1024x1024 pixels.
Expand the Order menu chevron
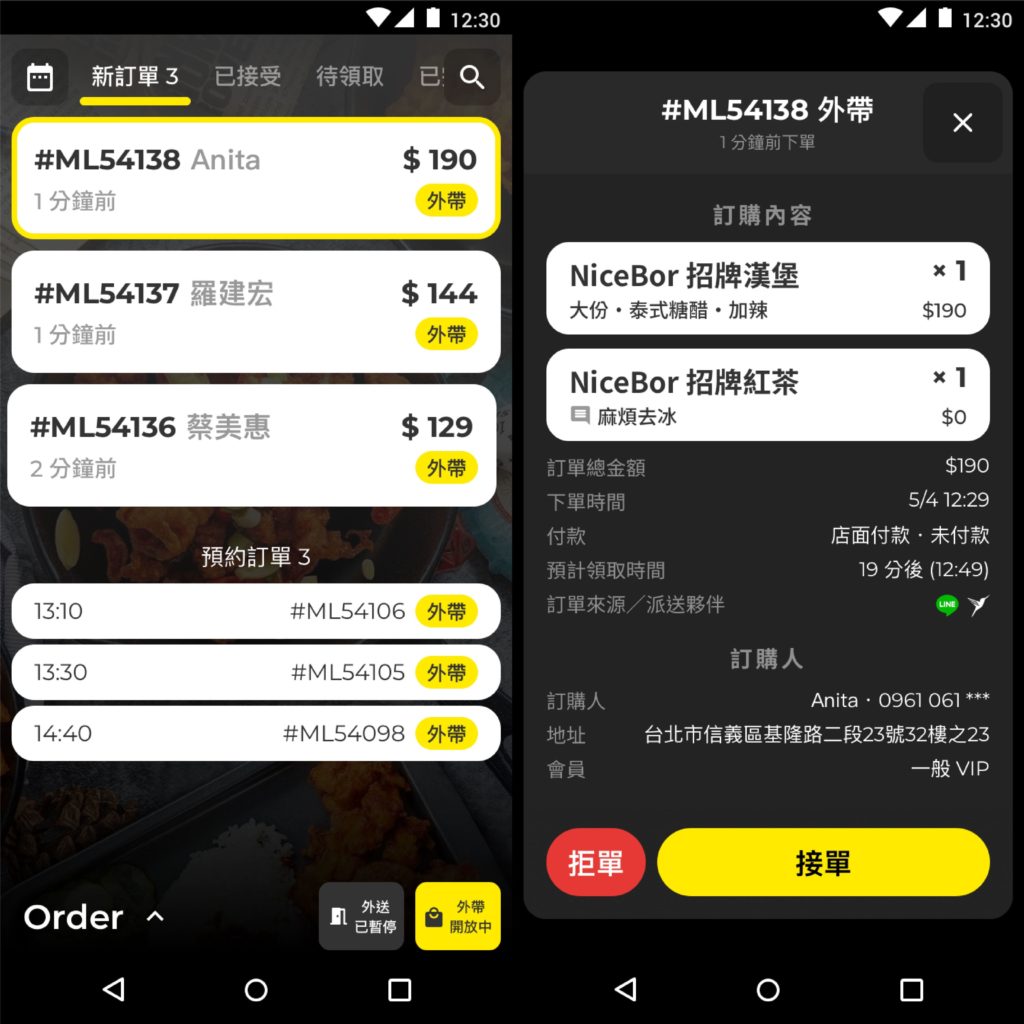155,916
